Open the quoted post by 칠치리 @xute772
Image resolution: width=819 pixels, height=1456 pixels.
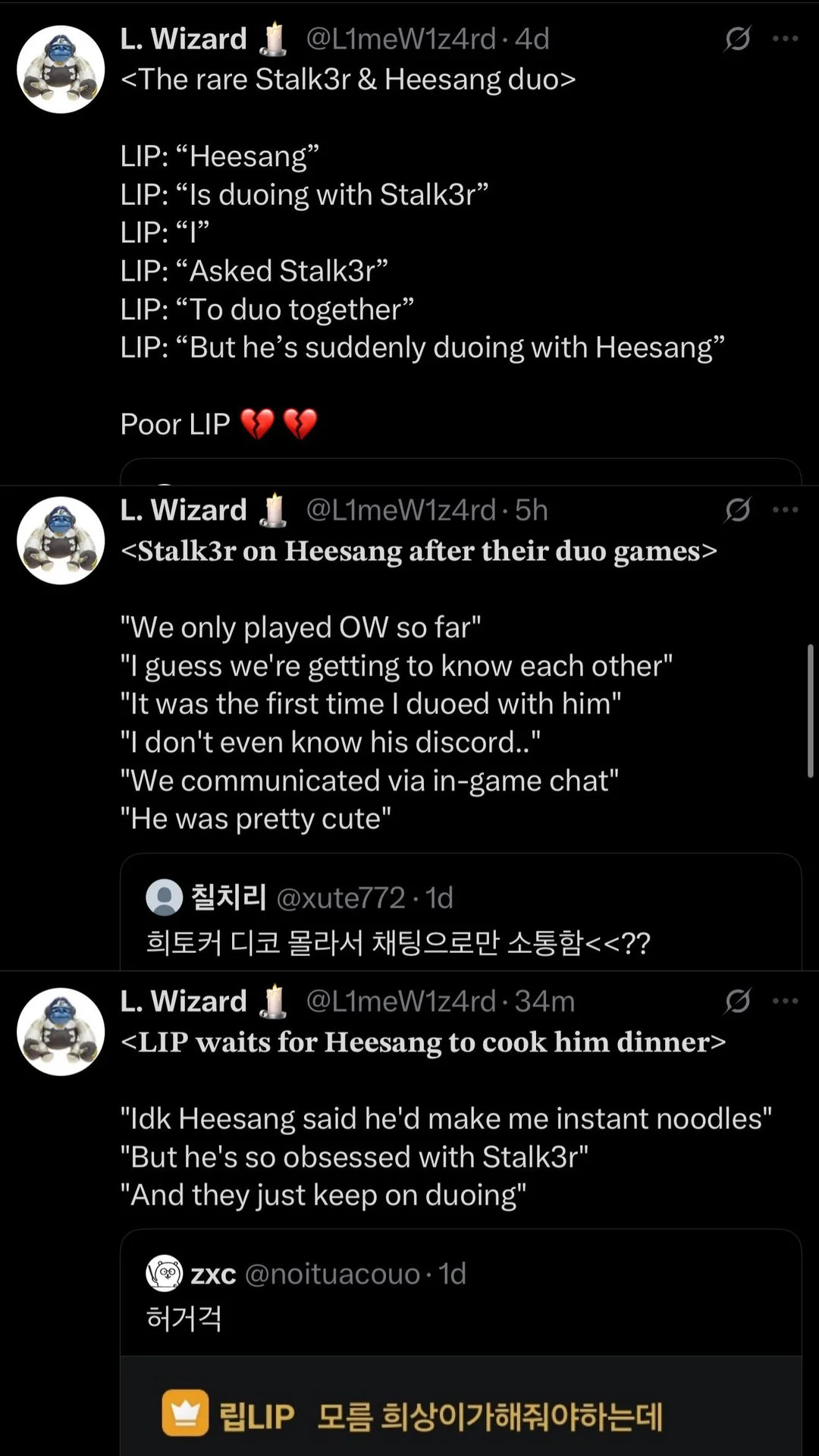[x=460, y=920]
